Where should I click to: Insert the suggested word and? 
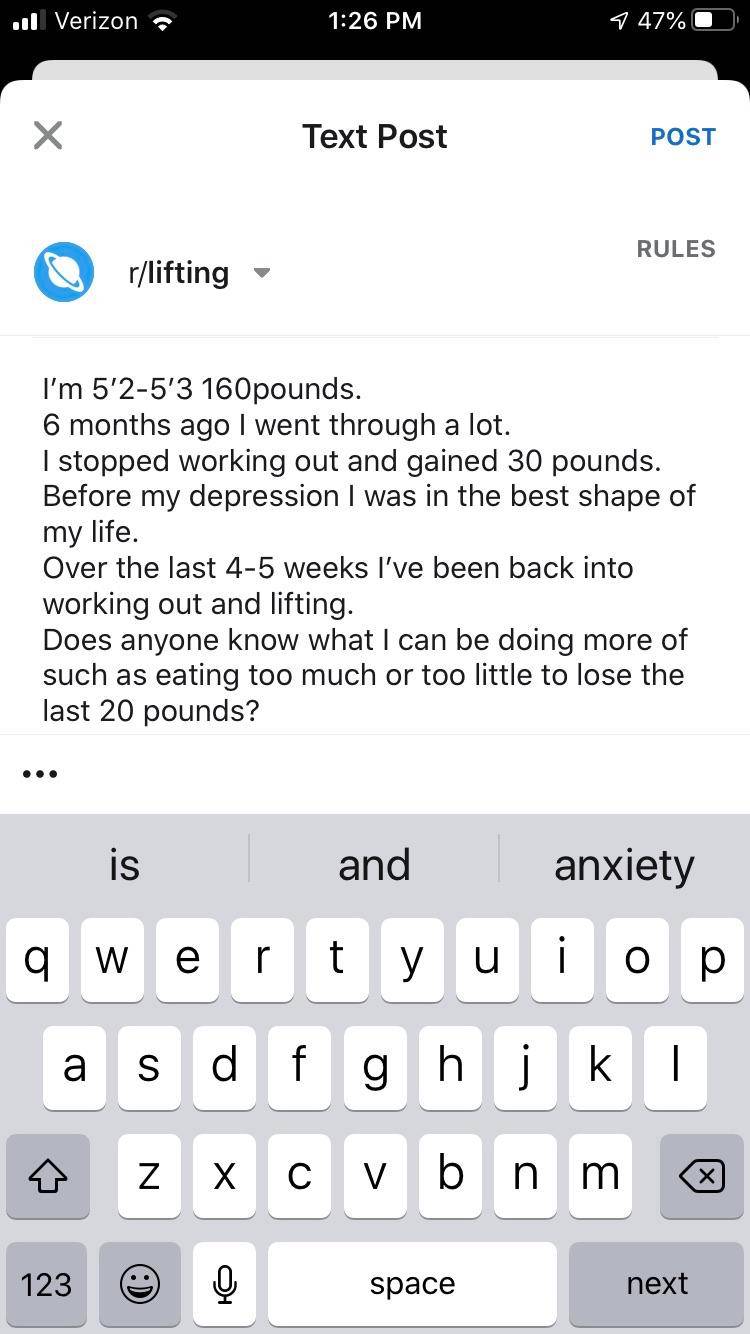click(x=374, y=863)
